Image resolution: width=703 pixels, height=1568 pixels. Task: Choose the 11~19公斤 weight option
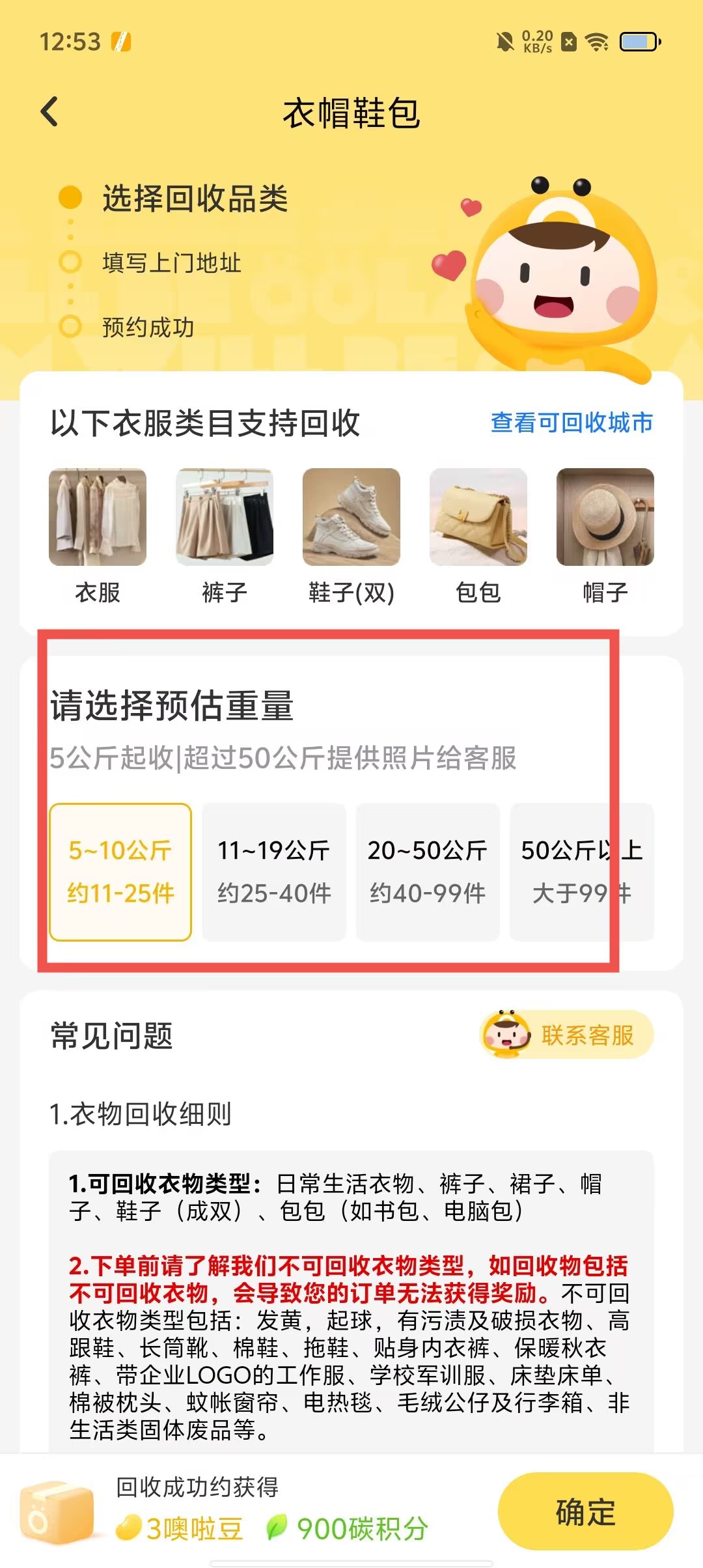pos(273,871)
